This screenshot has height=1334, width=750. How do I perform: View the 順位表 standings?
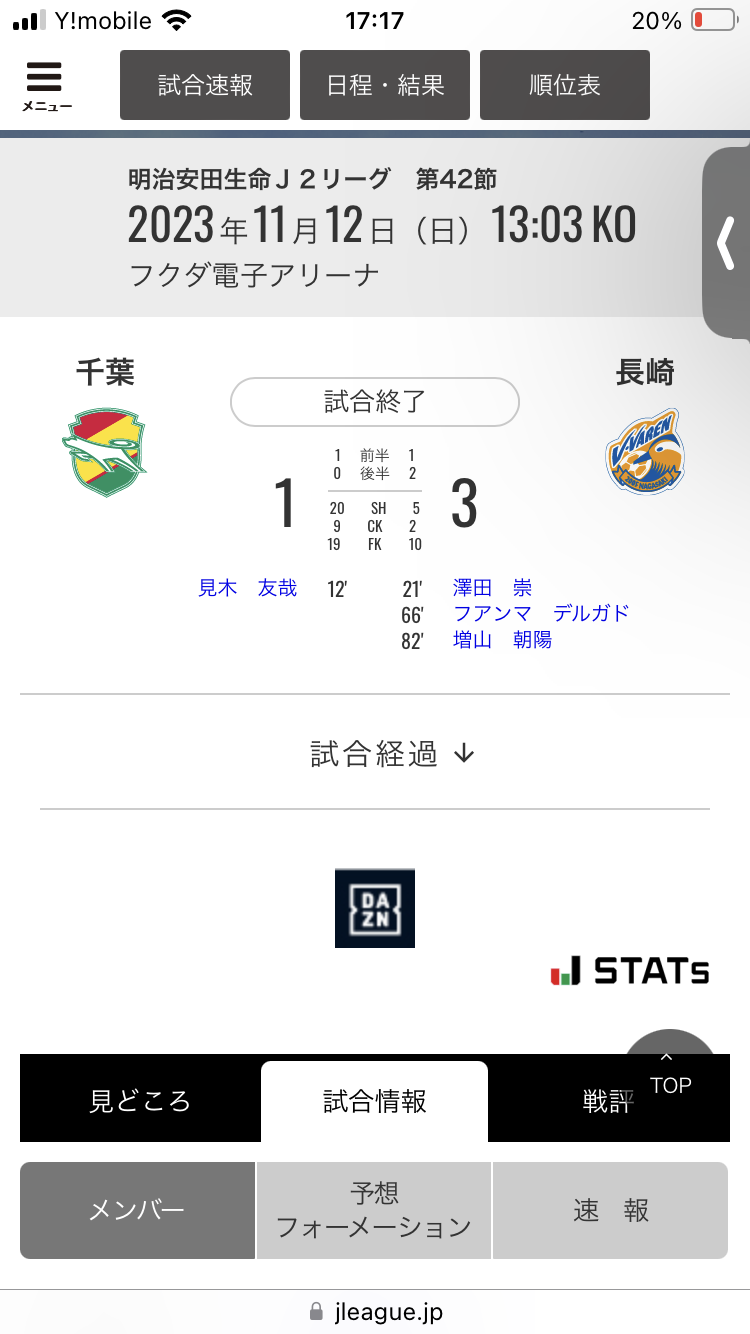[x=565, y=85]
